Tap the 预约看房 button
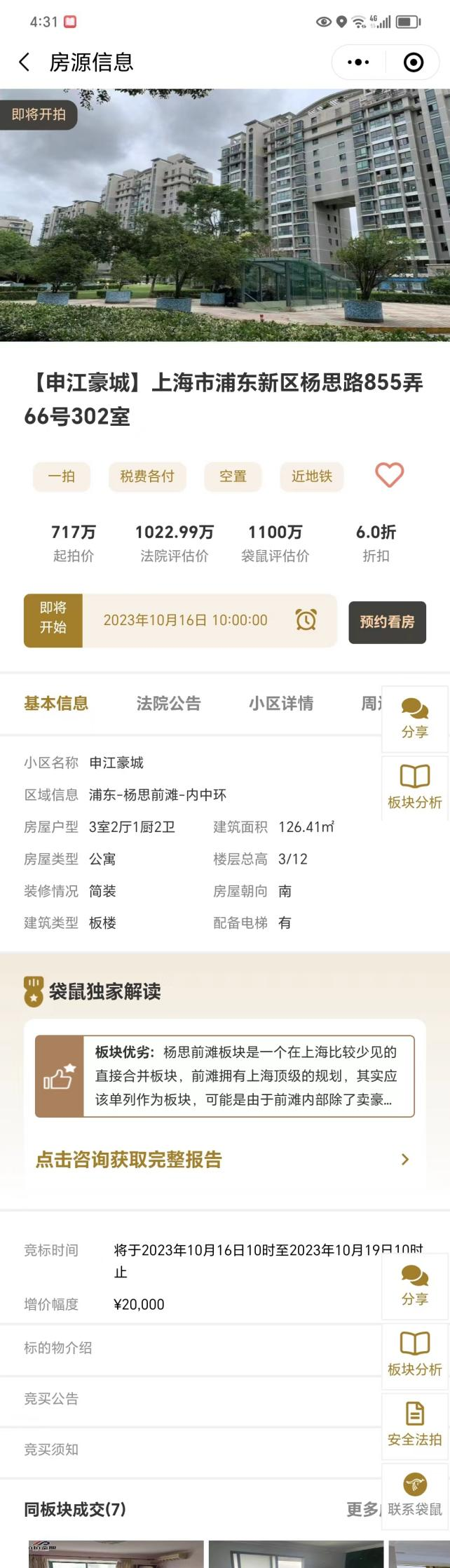This screenshot has height=1568, width=450. [x=387, y=622]
